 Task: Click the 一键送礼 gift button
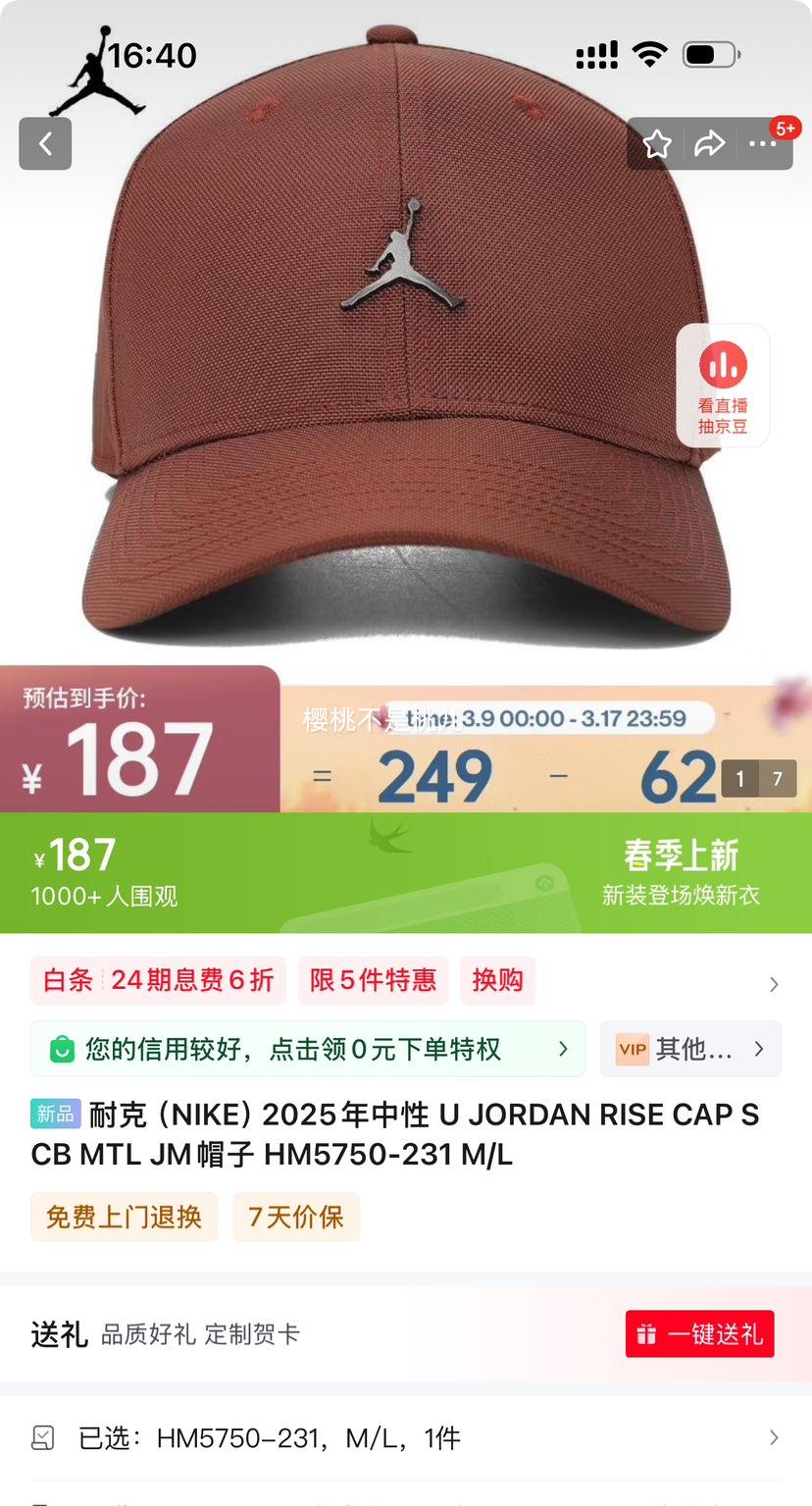699,1333
